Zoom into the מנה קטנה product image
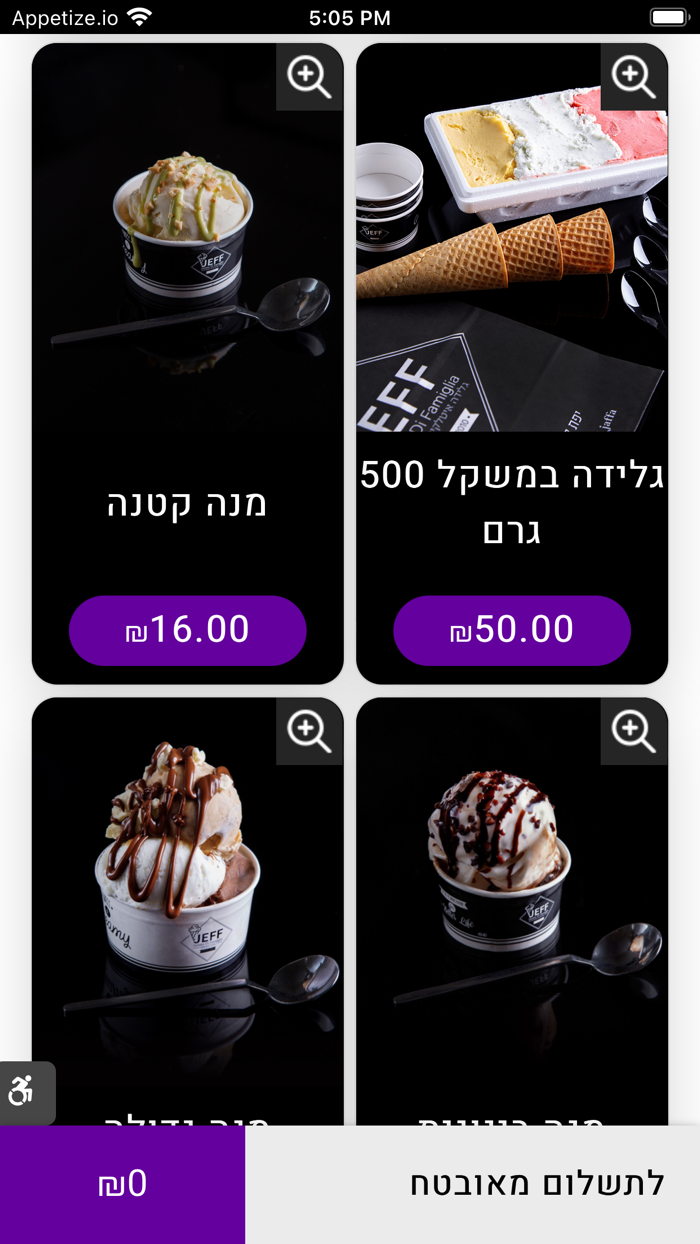 click(309, 77)
